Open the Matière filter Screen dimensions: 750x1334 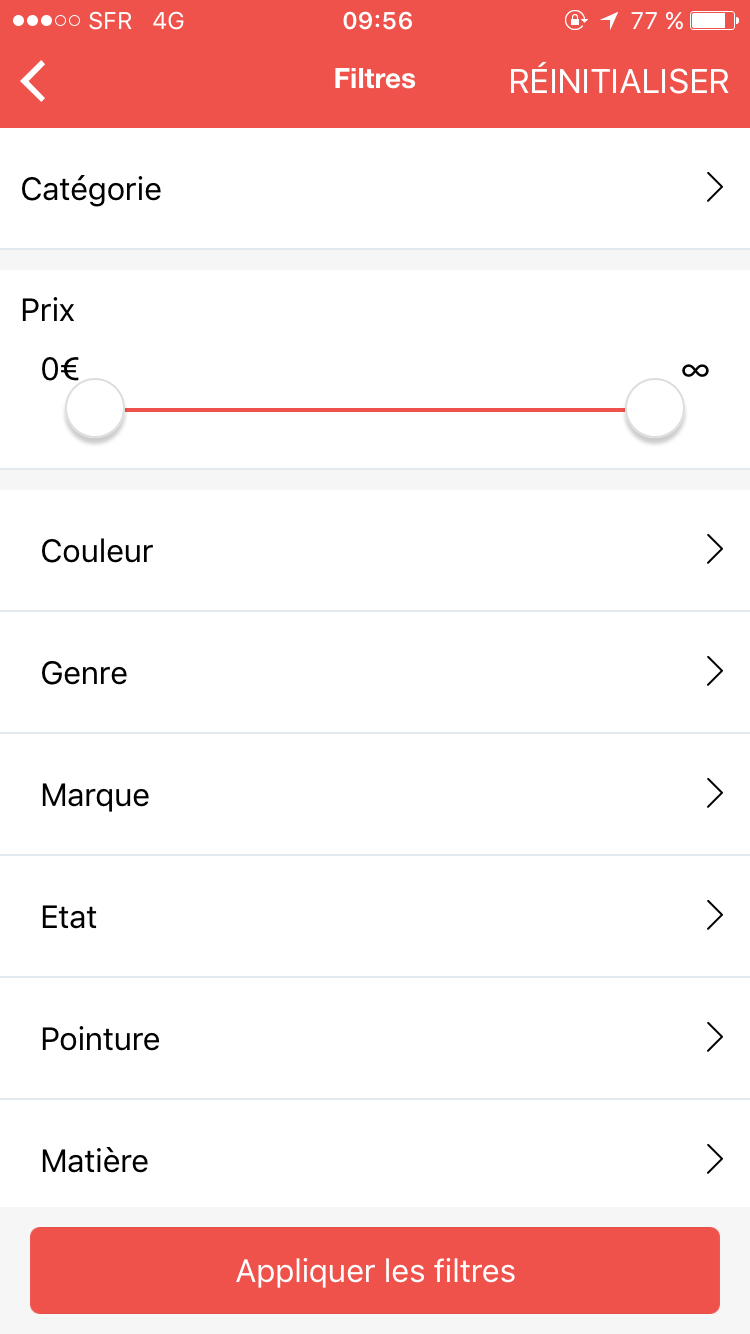[x=375, y=1160]
